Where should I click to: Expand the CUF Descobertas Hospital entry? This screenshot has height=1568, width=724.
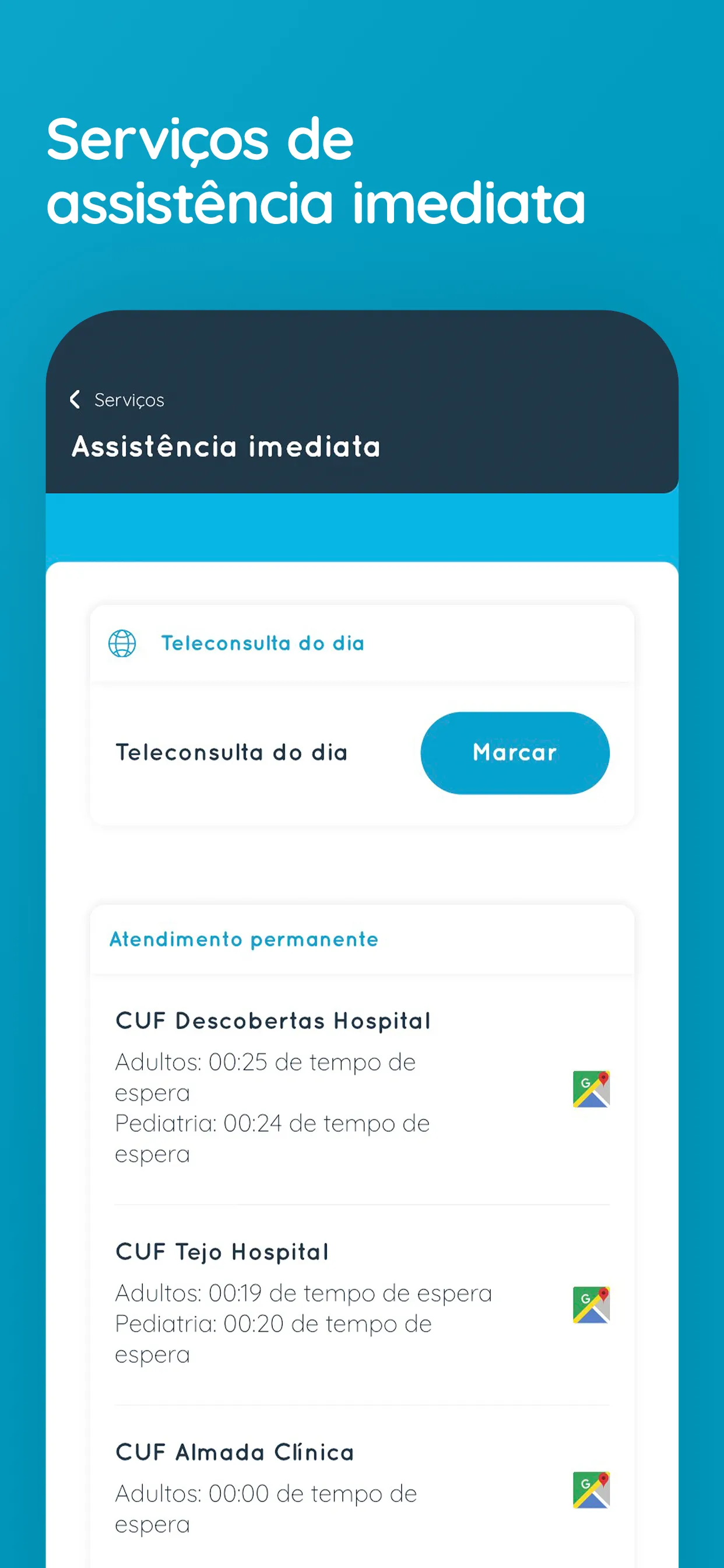pos(273,1021)
